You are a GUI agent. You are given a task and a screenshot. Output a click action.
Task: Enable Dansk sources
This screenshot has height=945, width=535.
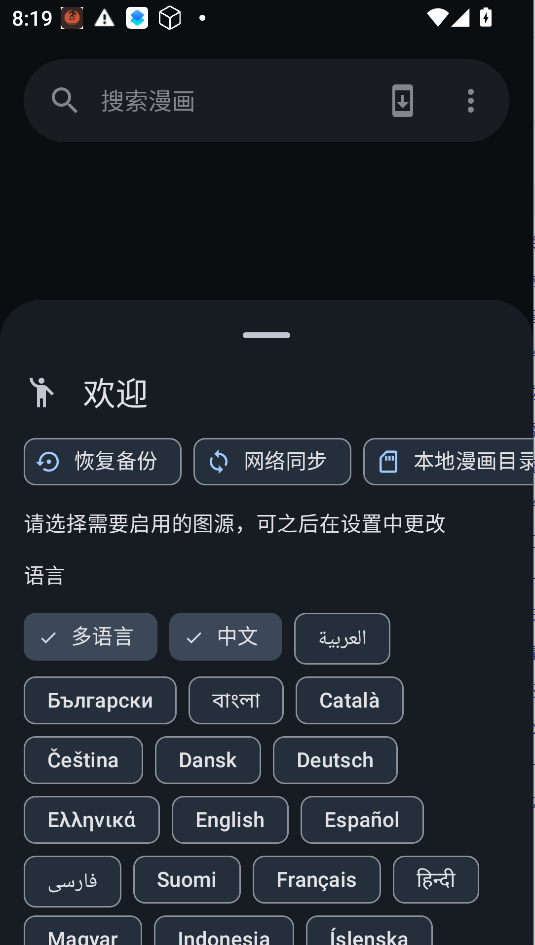click(208, 760)
